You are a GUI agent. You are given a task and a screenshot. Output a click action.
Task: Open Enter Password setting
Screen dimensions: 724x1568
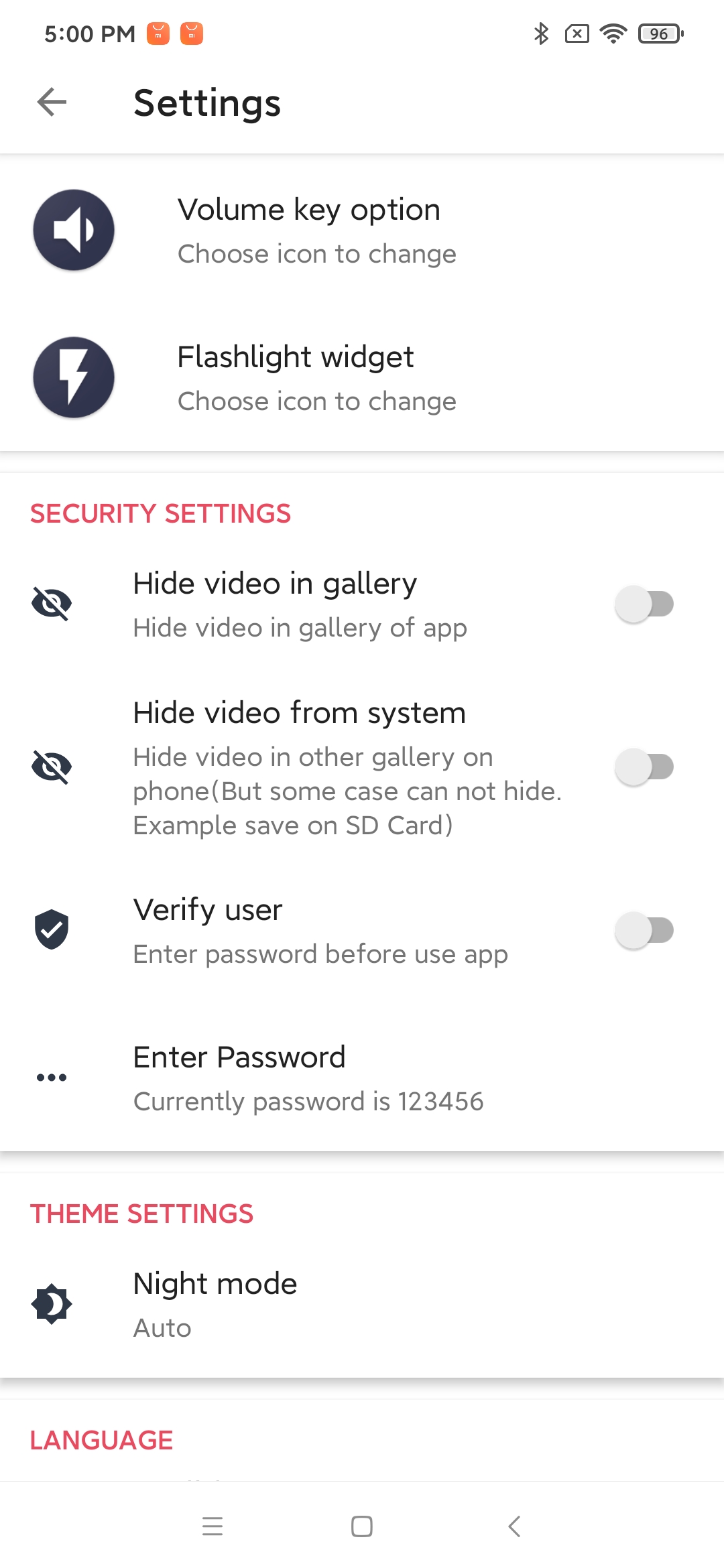[362, 1077]
